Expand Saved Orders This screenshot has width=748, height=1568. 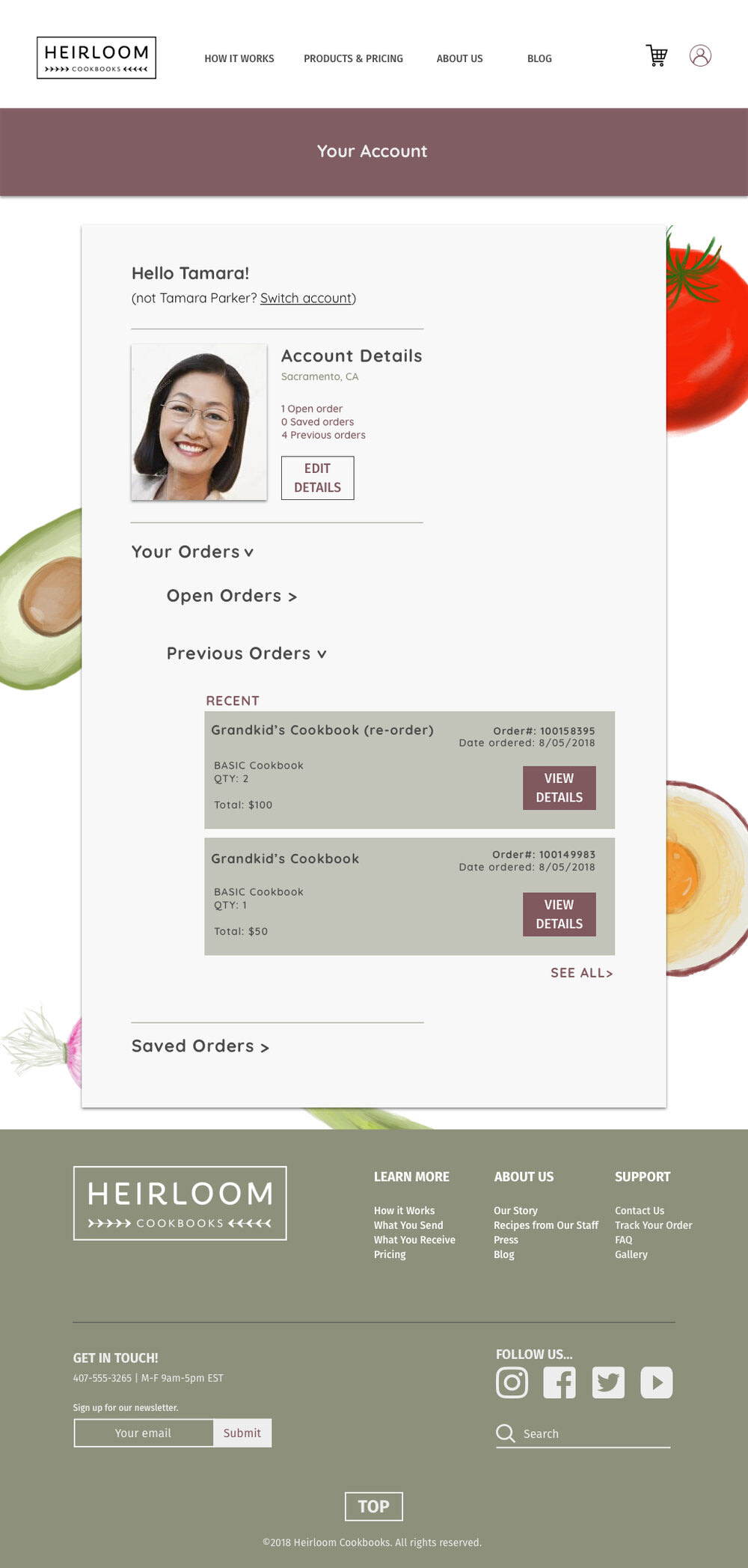click(200, 1046)
